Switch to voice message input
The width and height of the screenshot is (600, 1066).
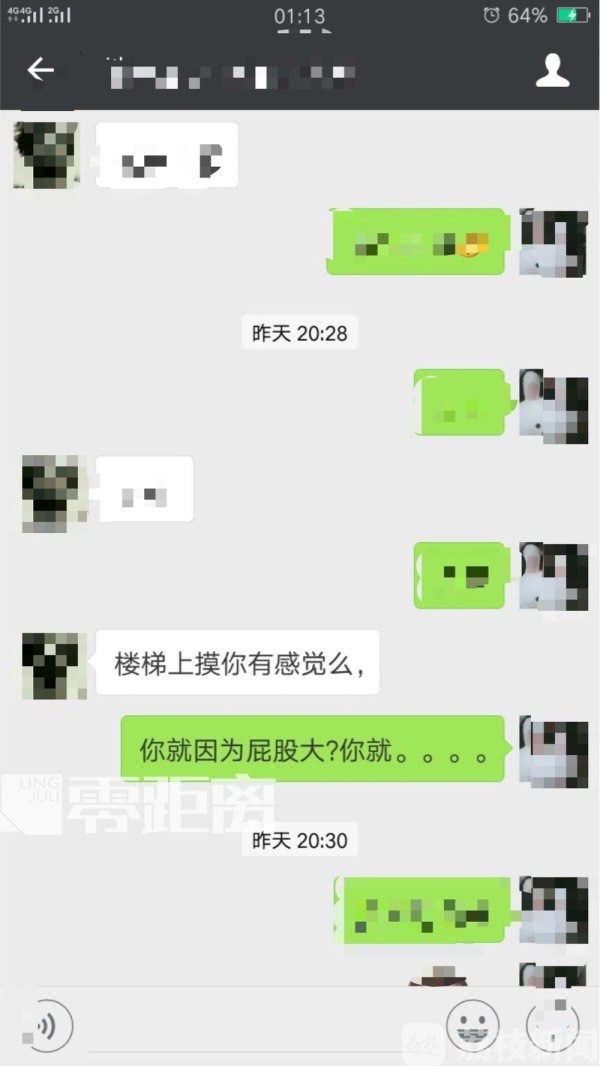tap(46, 1025)
